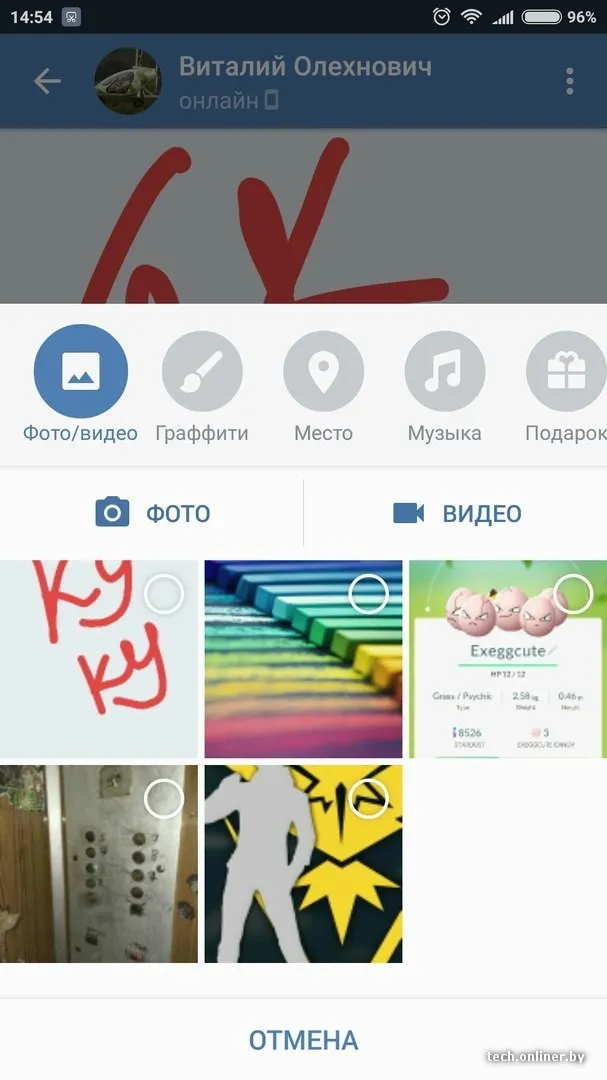This screenshot has height=1080, width=607.
Task: Select the yellow silhouette image
Action: [x=303, y=864]
